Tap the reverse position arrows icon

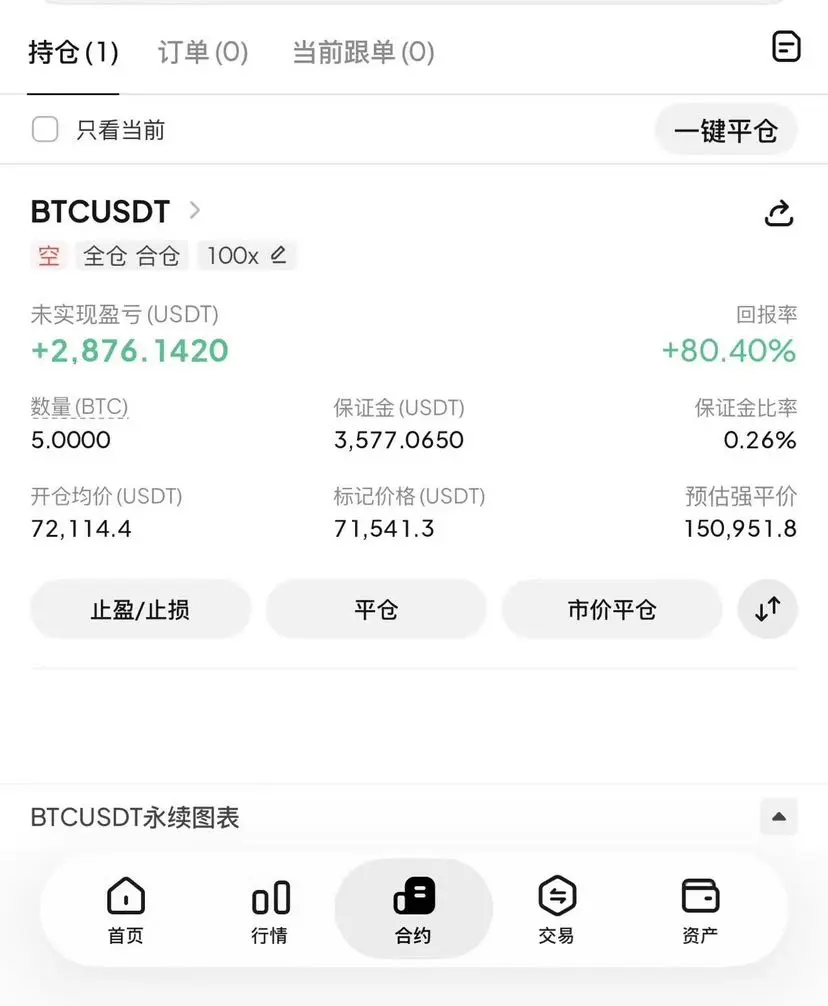767,609
